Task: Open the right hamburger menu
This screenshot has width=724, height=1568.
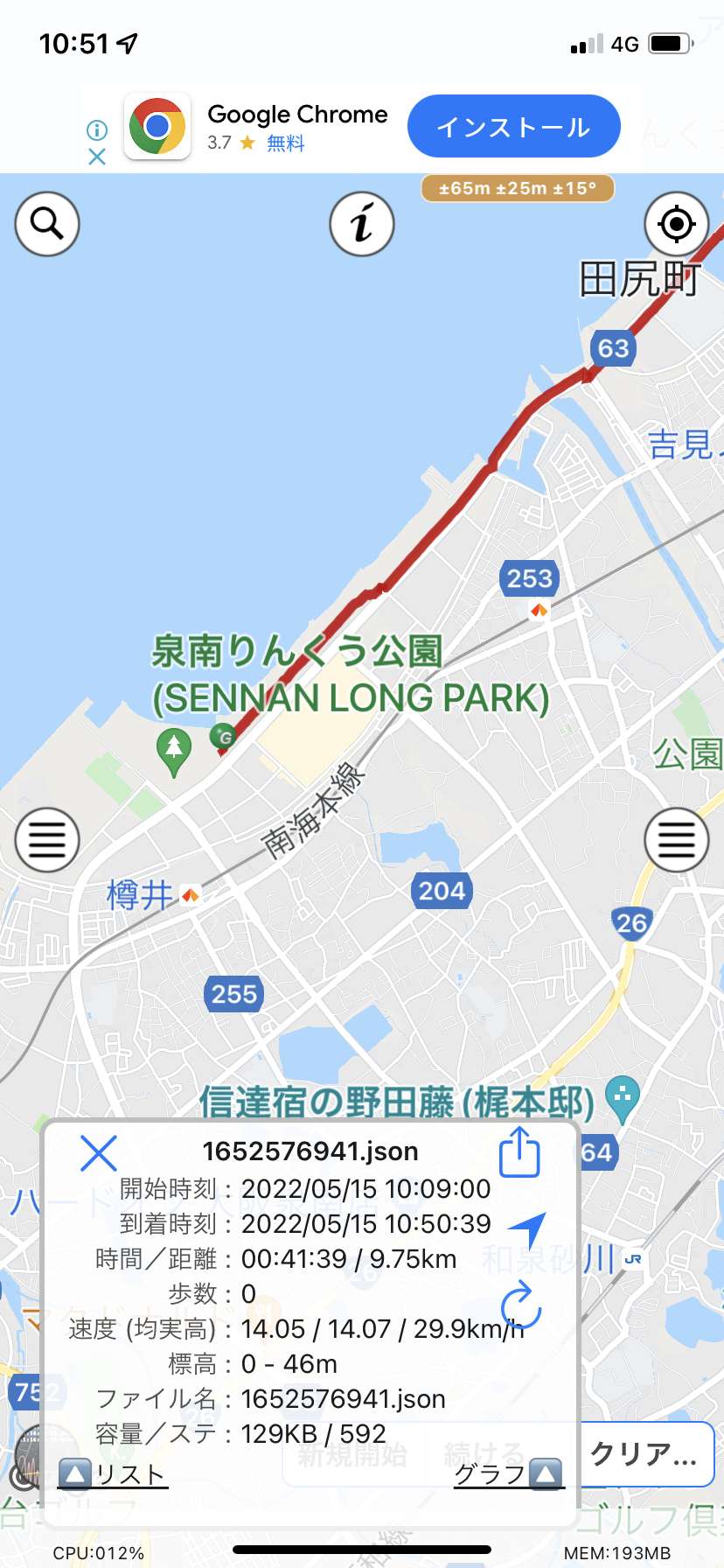Action: [676, 840]
